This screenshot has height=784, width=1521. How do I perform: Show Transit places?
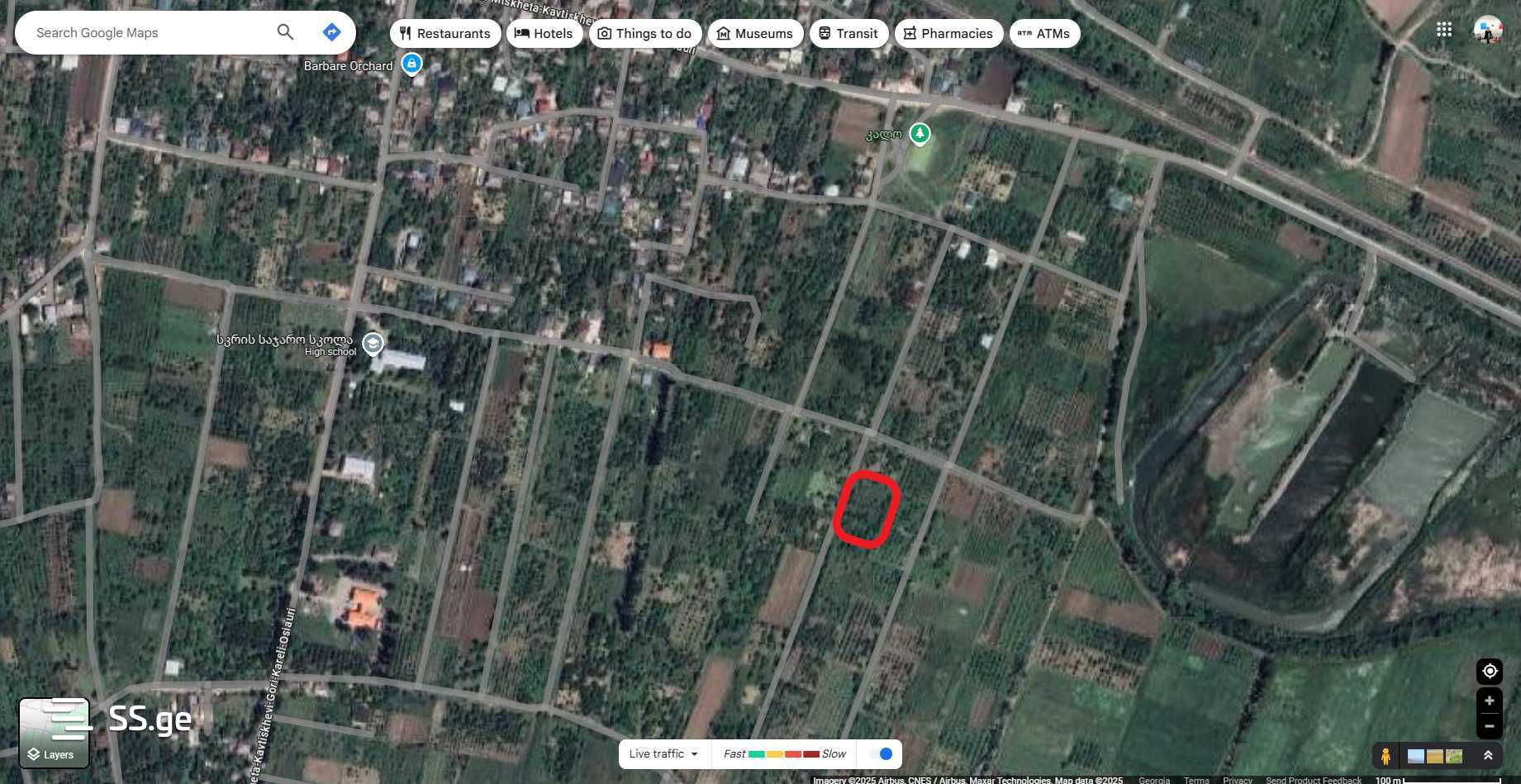pyautogui.click(x=848, y=34)
